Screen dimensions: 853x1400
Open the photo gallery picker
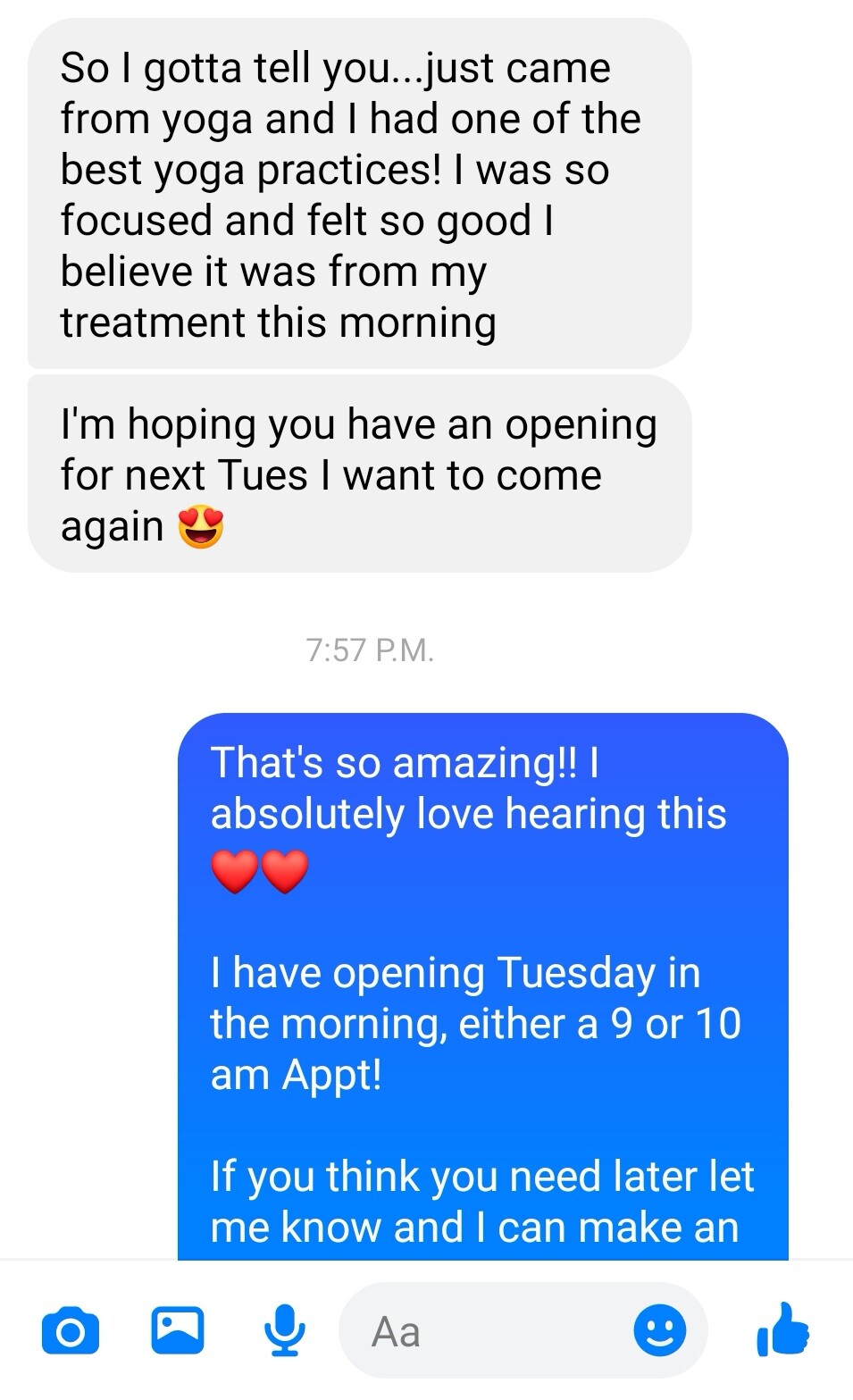(178, 1329)
